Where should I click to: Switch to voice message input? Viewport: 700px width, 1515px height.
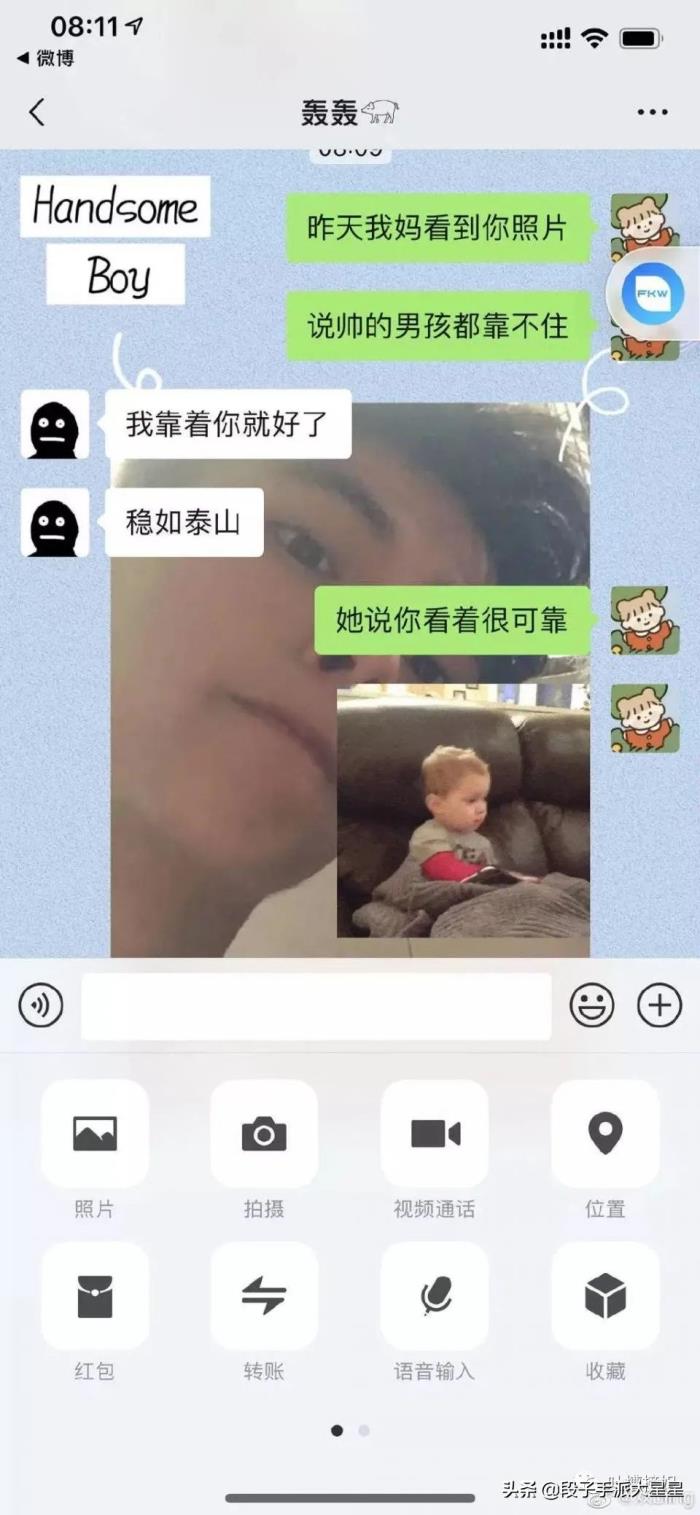41,1006
